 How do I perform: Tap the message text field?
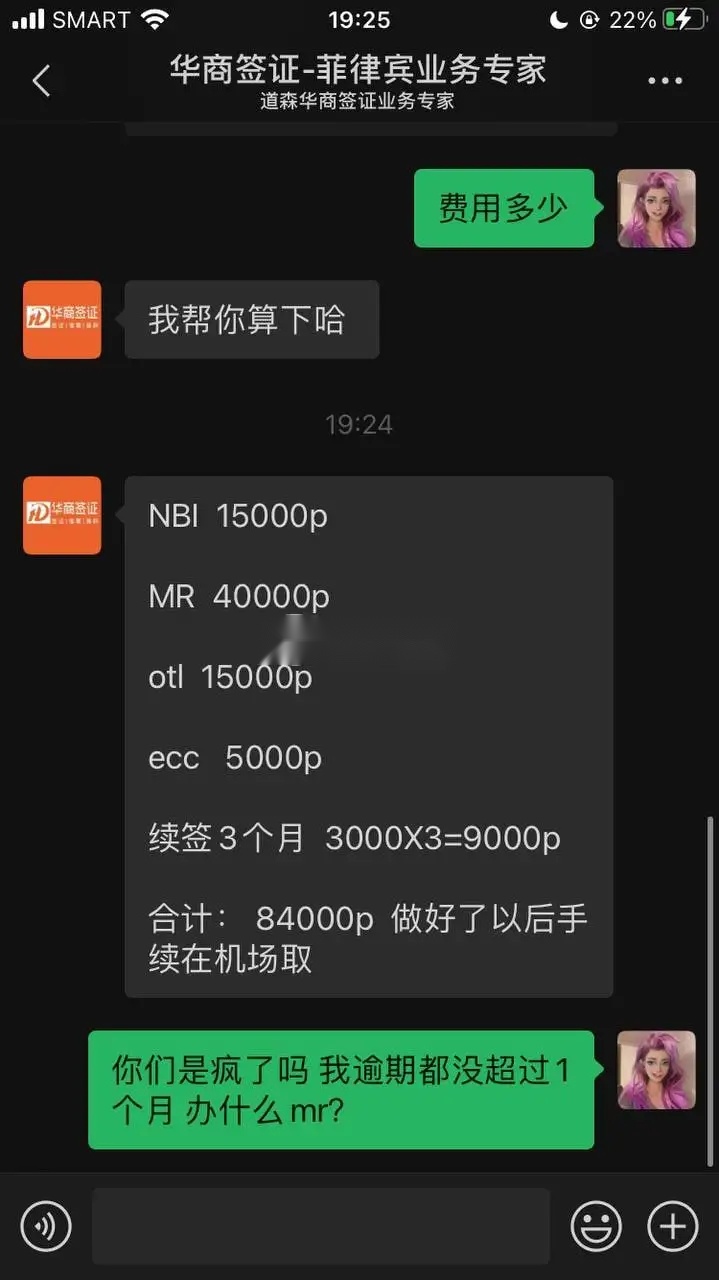coord(321,1226)
